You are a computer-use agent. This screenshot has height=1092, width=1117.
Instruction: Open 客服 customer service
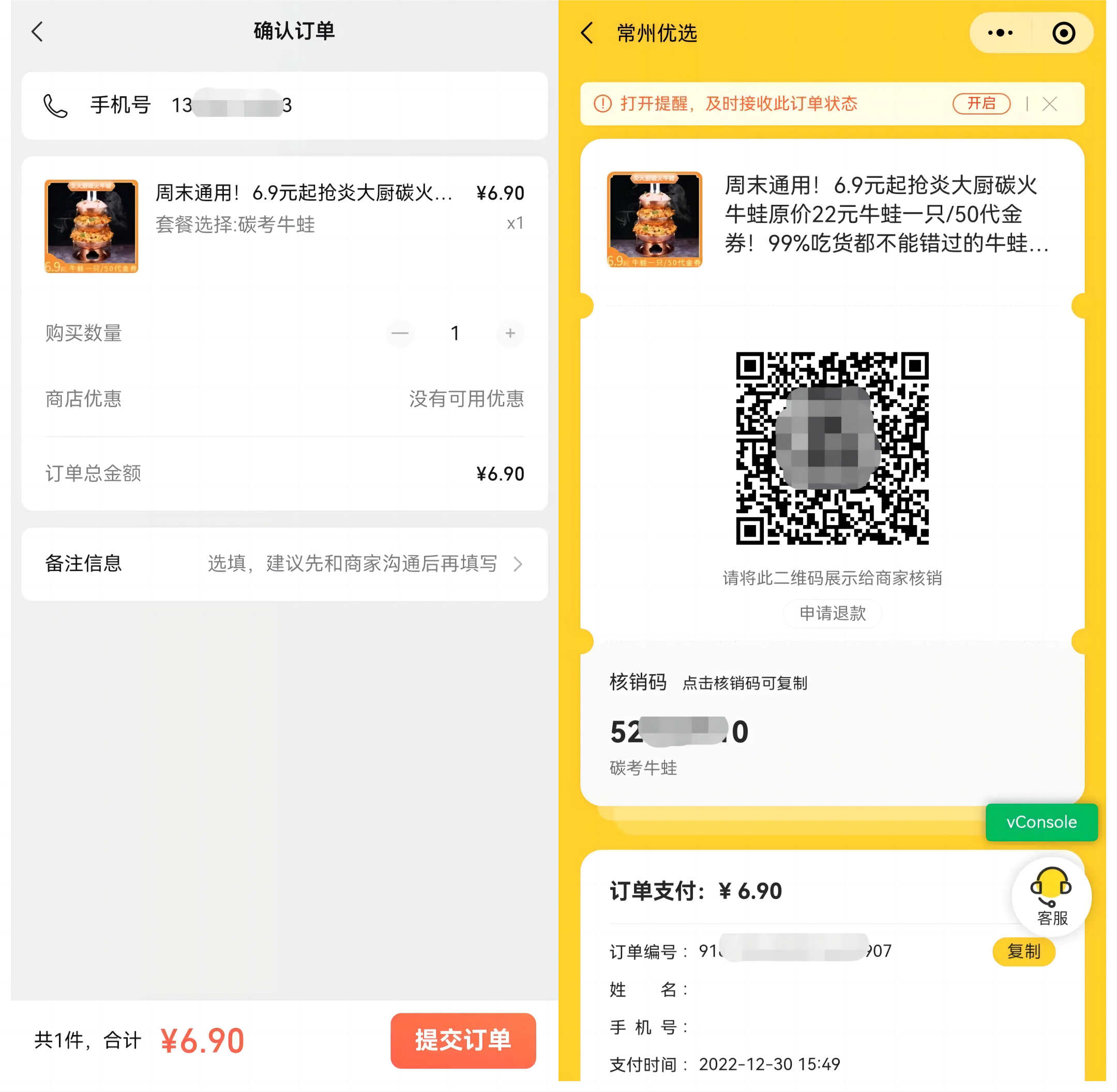(1051, 897)
